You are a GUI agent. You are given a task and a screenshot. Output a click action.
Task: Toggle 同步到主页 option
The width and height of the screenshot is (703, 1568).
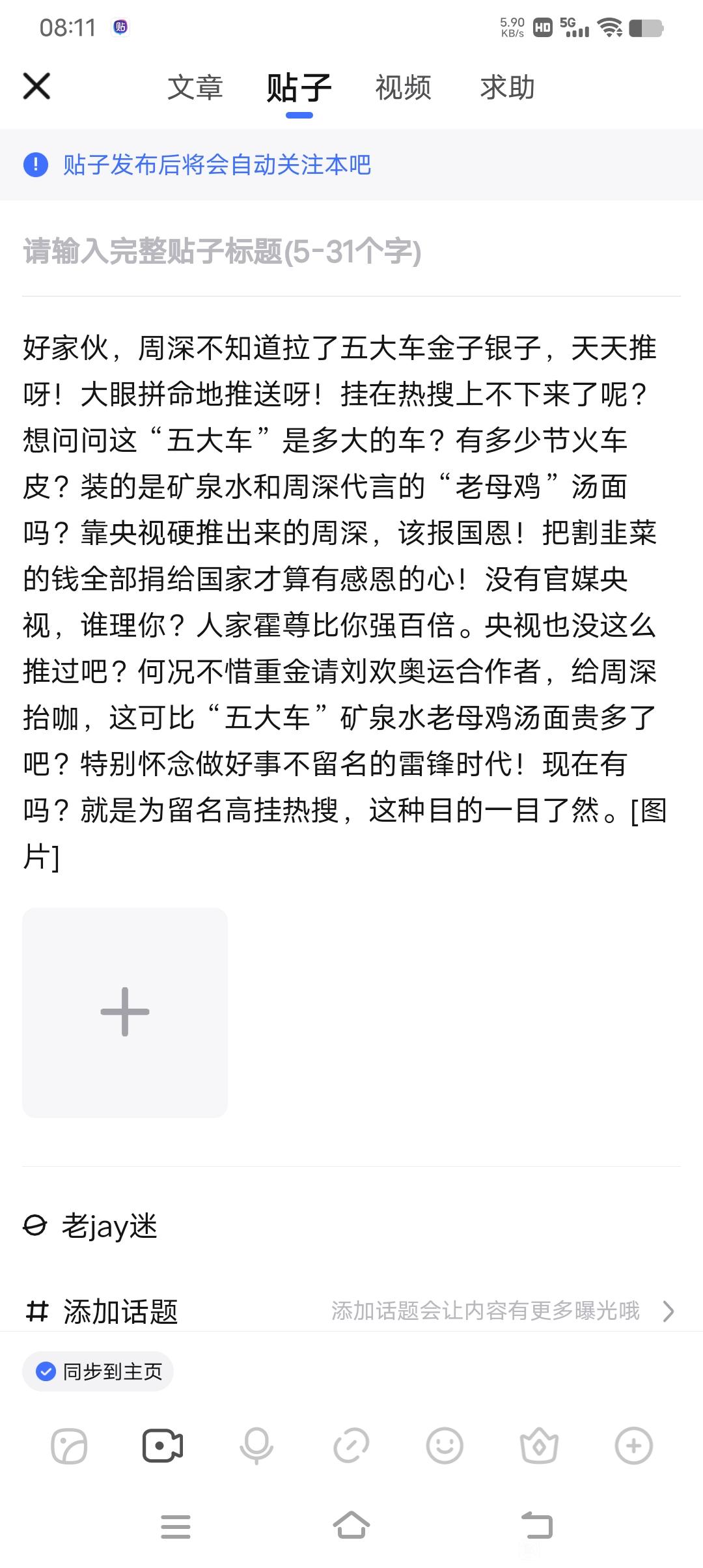[x=98, y=1371]
